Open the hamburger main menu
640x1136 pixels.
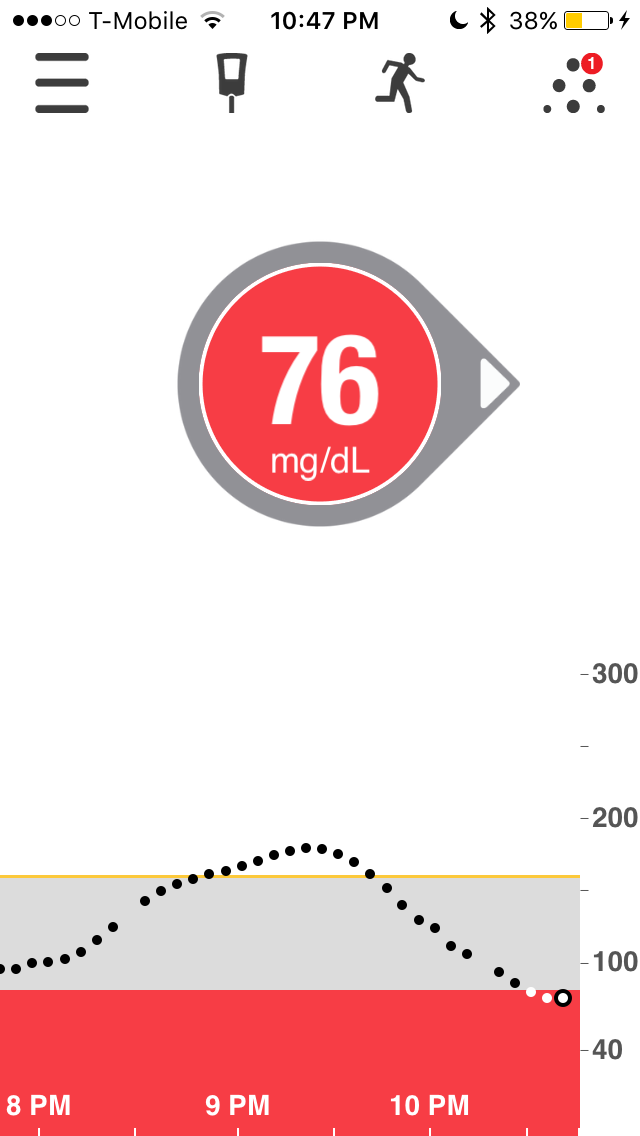[x=62, y=83]
